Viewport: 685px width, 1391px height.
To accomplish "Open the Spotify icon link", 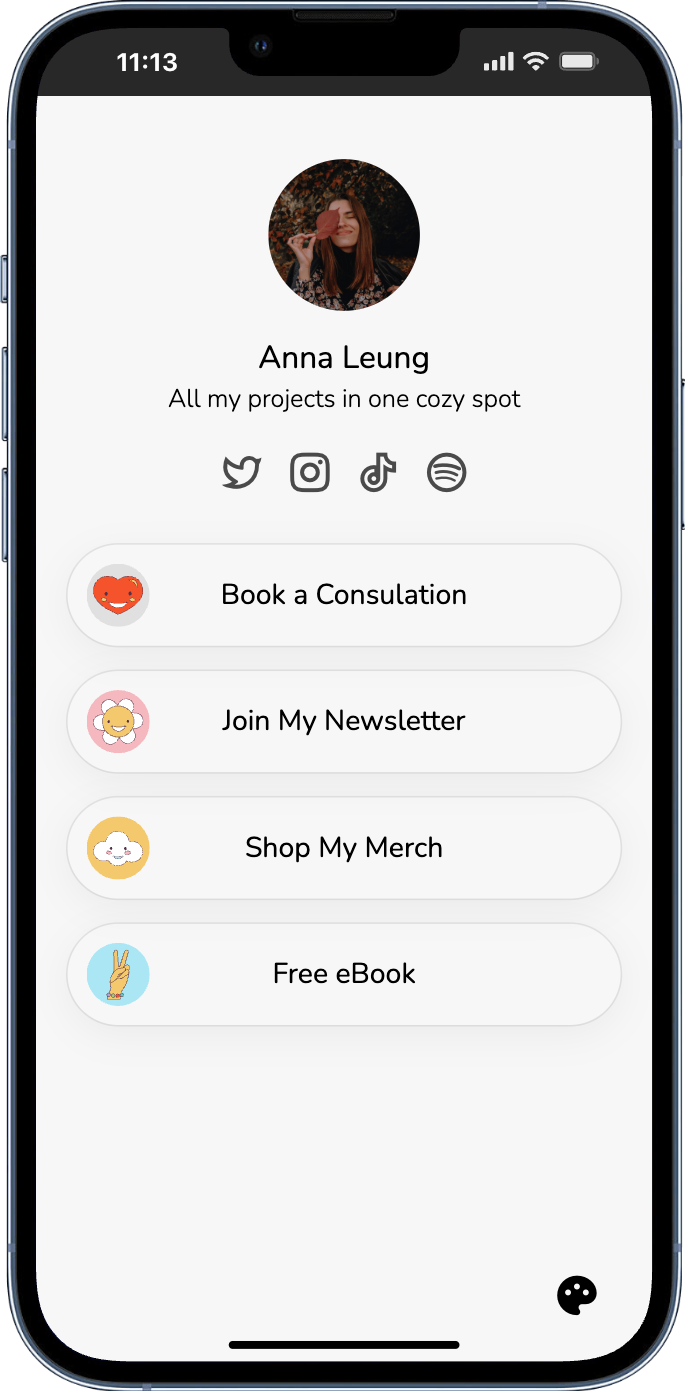I will click(446, 472).
